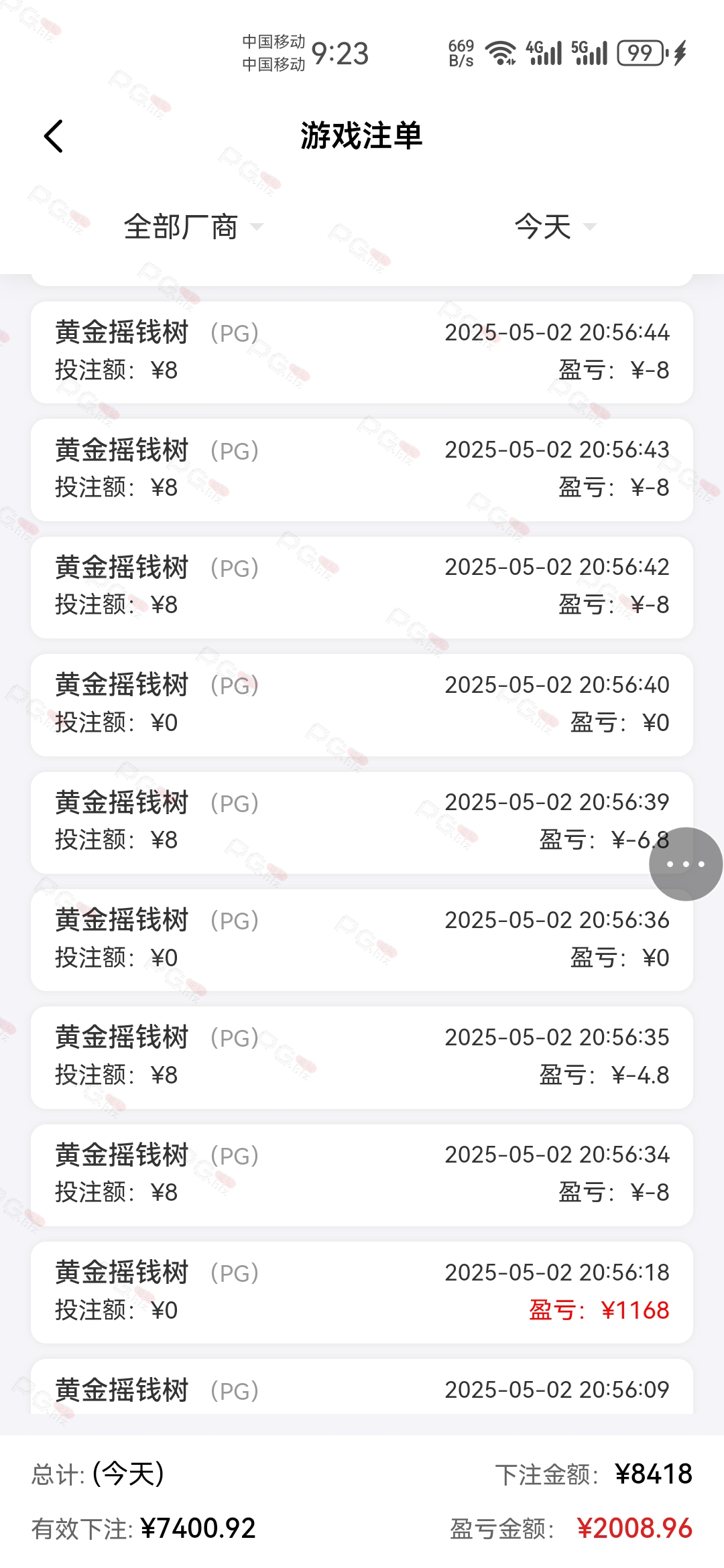724x1568 pixels.
Task: View the bet record at 20:56:42
Action: point(362,587)
